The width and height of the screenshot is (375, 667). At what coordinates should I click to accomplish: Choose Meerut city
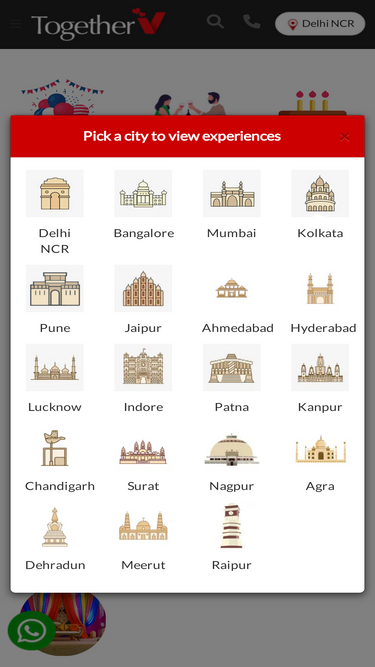tap(143, 538)
